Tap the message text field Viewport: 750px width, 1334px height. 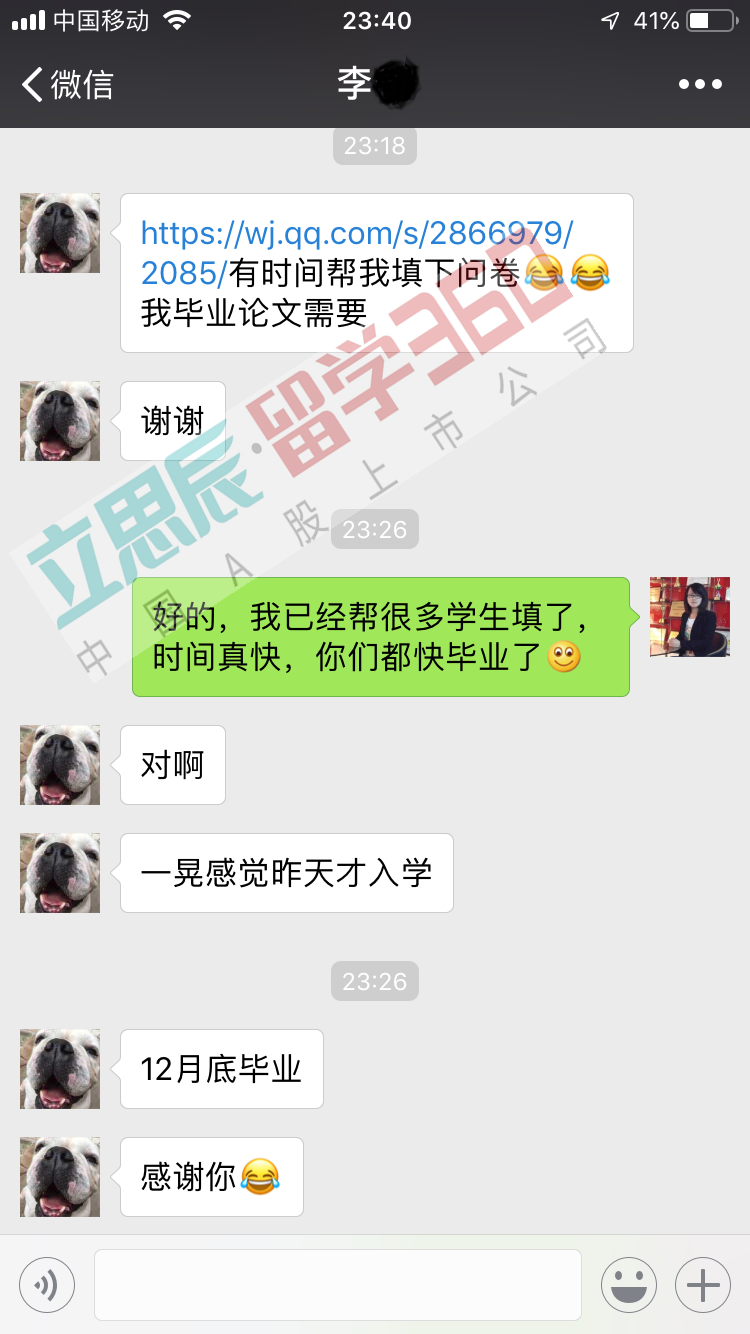(338, 1285)
